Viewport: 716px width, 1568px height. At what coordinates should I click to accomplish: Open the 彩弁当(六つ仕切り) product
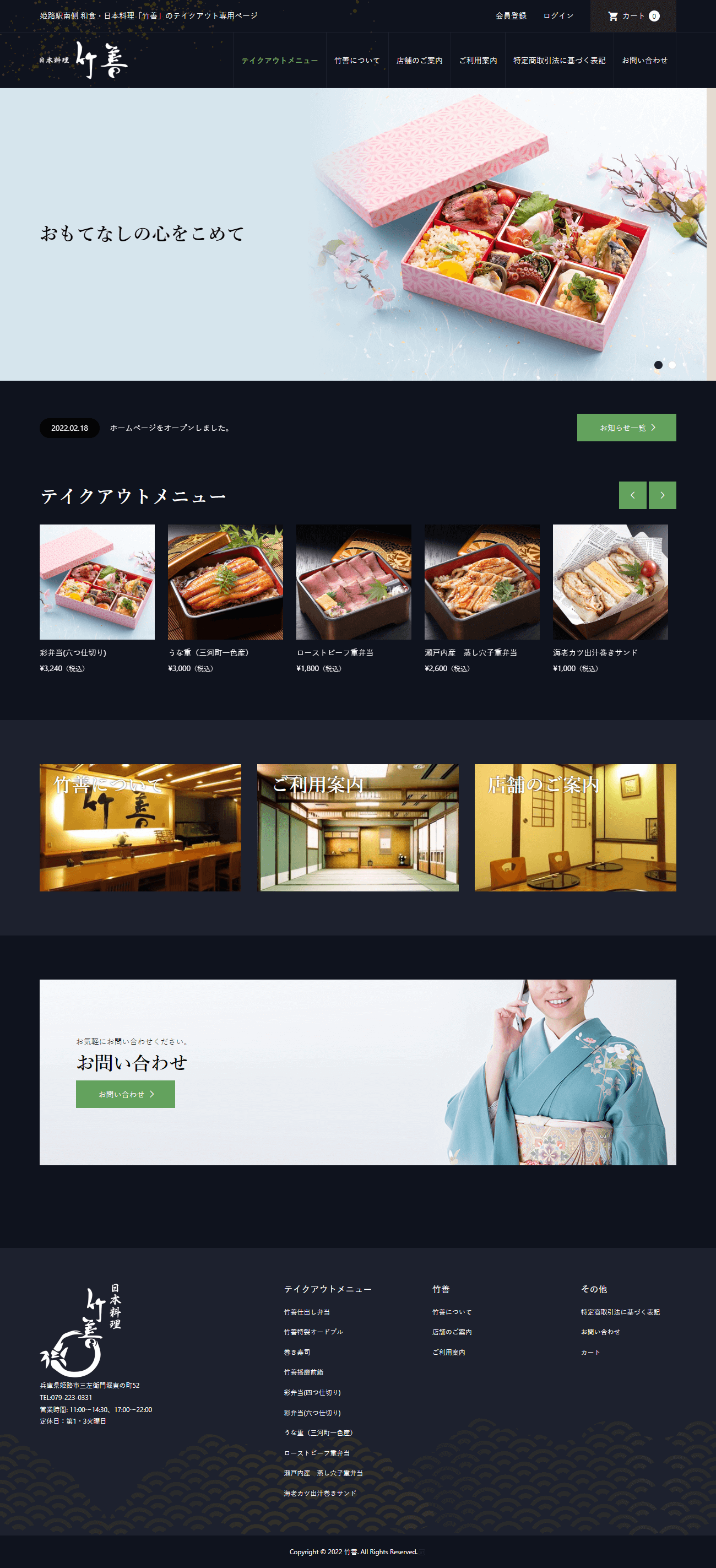(97, 582)
